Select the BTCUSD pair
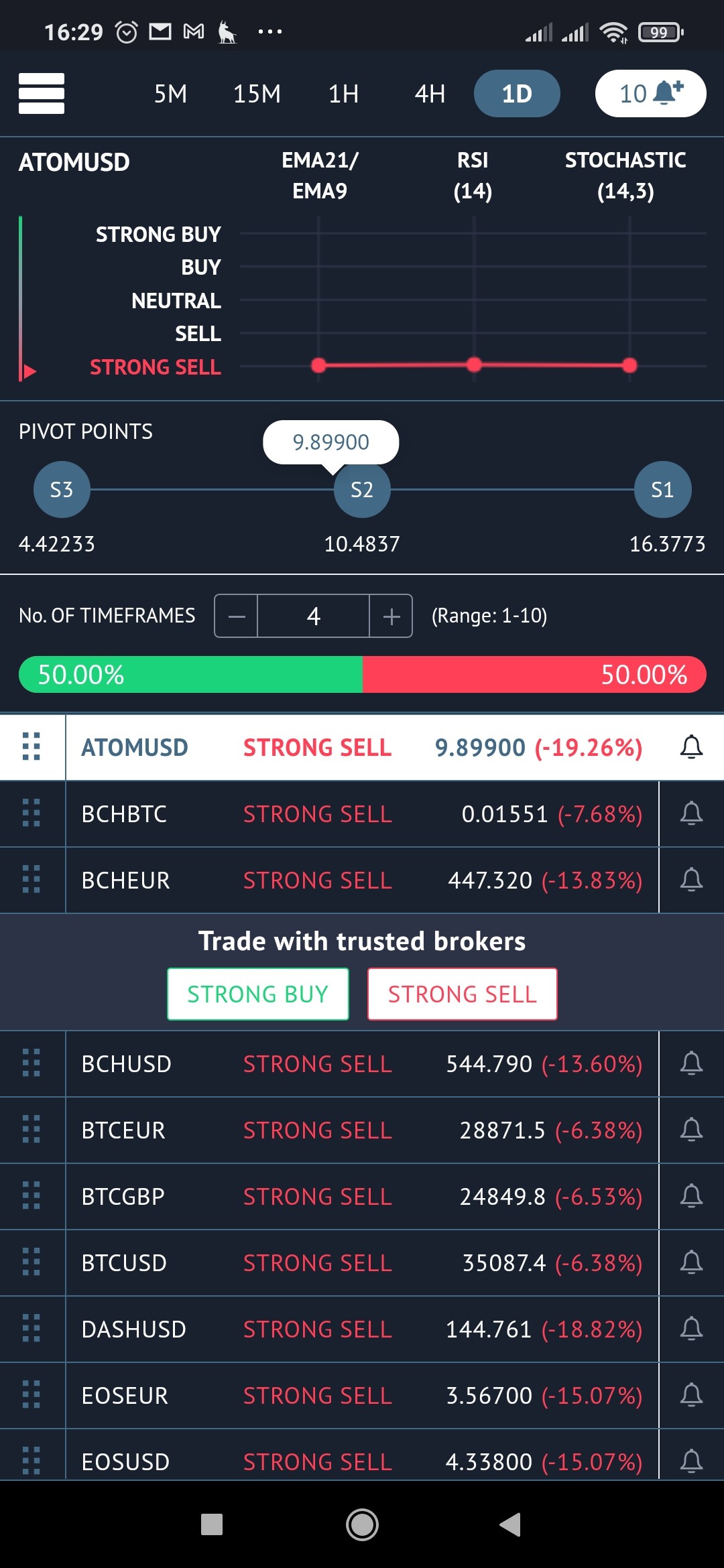The height and width of the screenshot is (1568, 724). point(362,1262)
